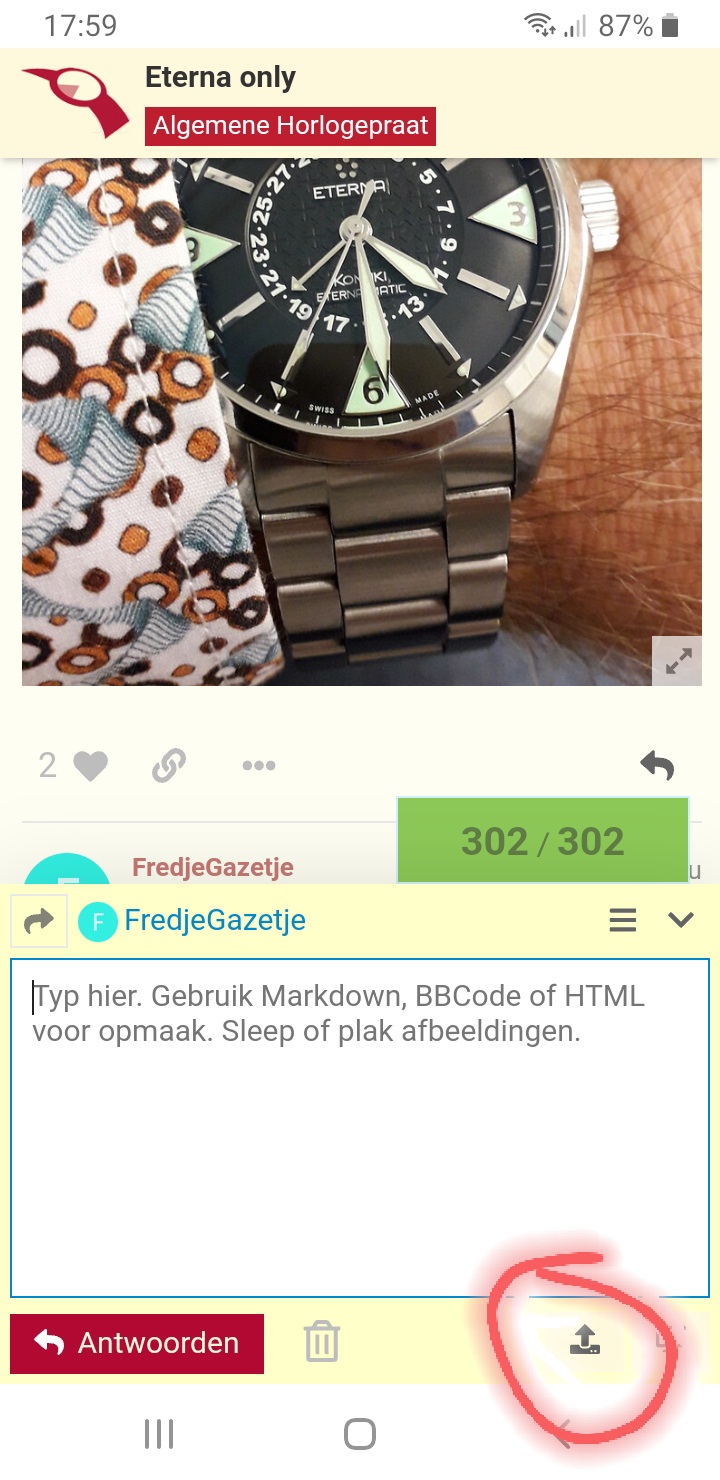Submit the reply with Antwoorden
720x1480 pixels.
[137, 1343]
